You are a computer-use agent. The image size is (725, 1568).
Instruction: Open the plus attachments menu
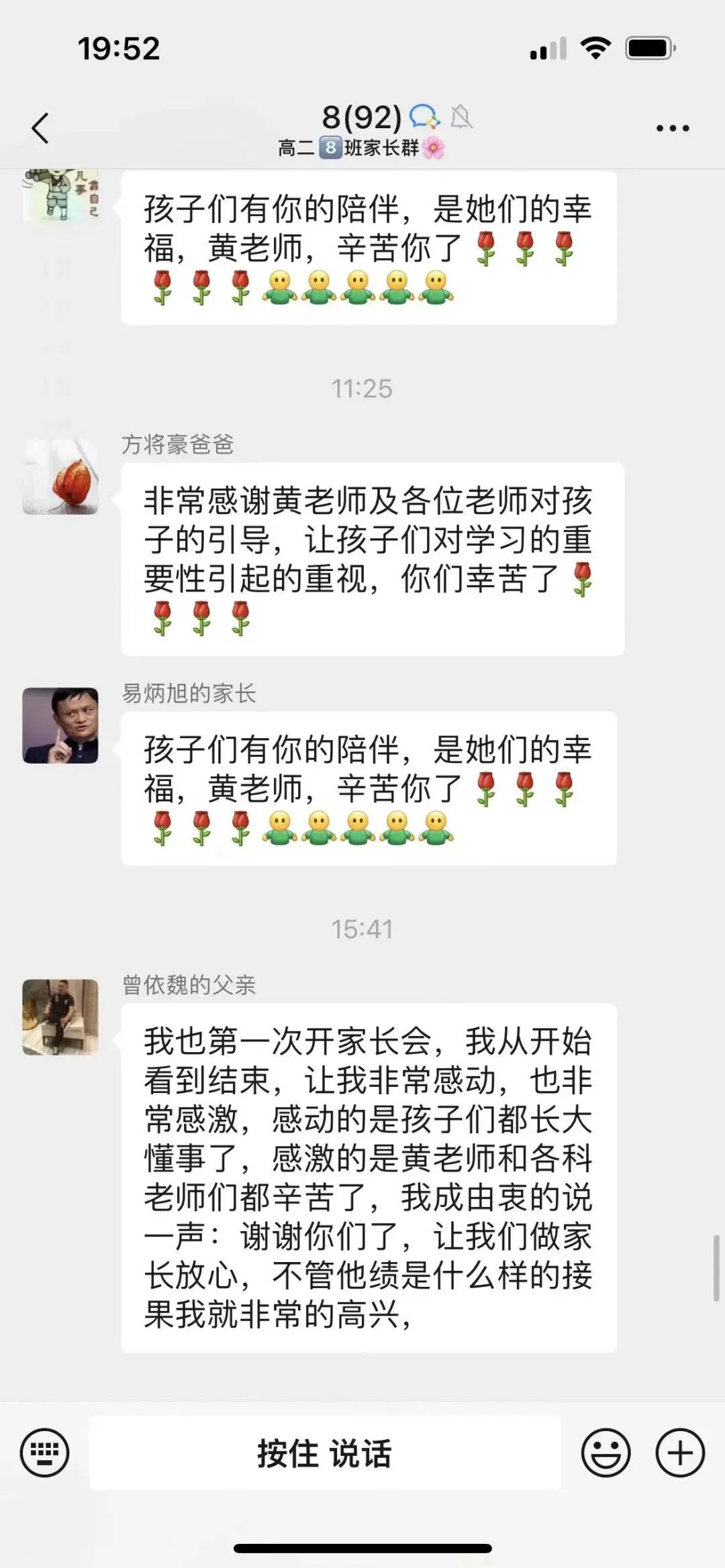tap(679, 1453)
